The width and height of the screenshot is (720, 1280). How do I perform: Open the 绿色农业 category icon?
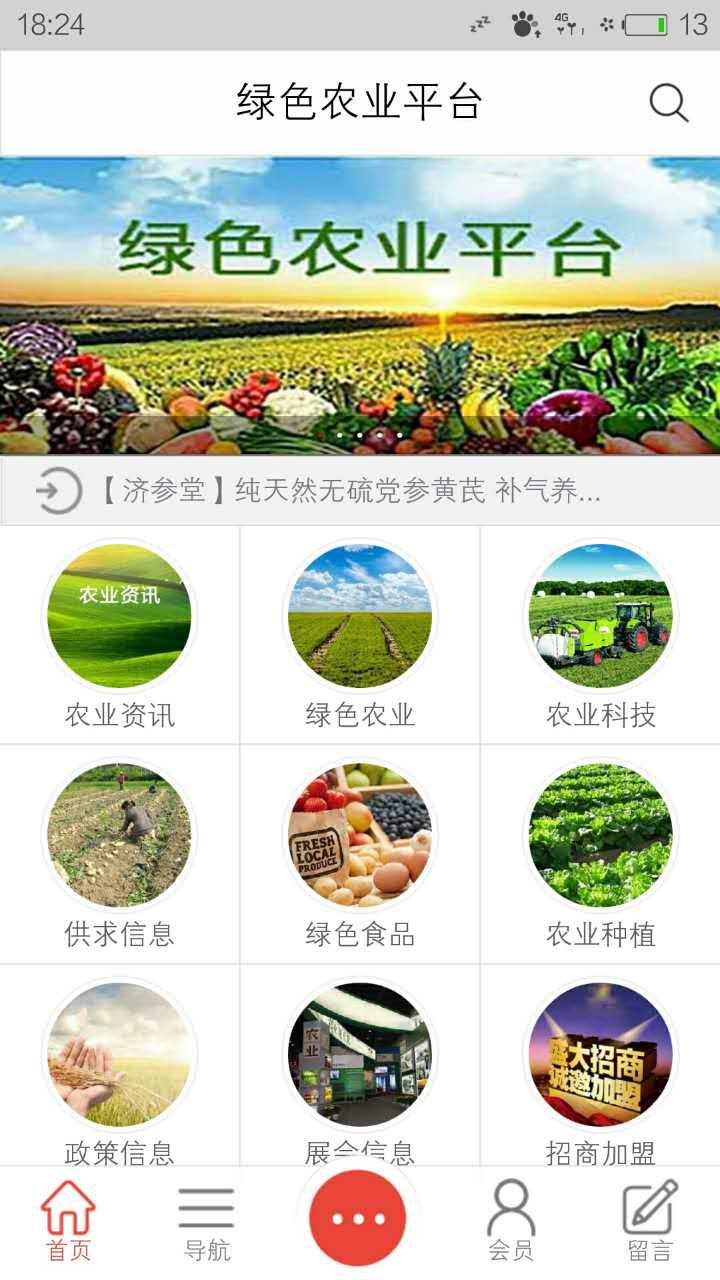pos(359,617)
